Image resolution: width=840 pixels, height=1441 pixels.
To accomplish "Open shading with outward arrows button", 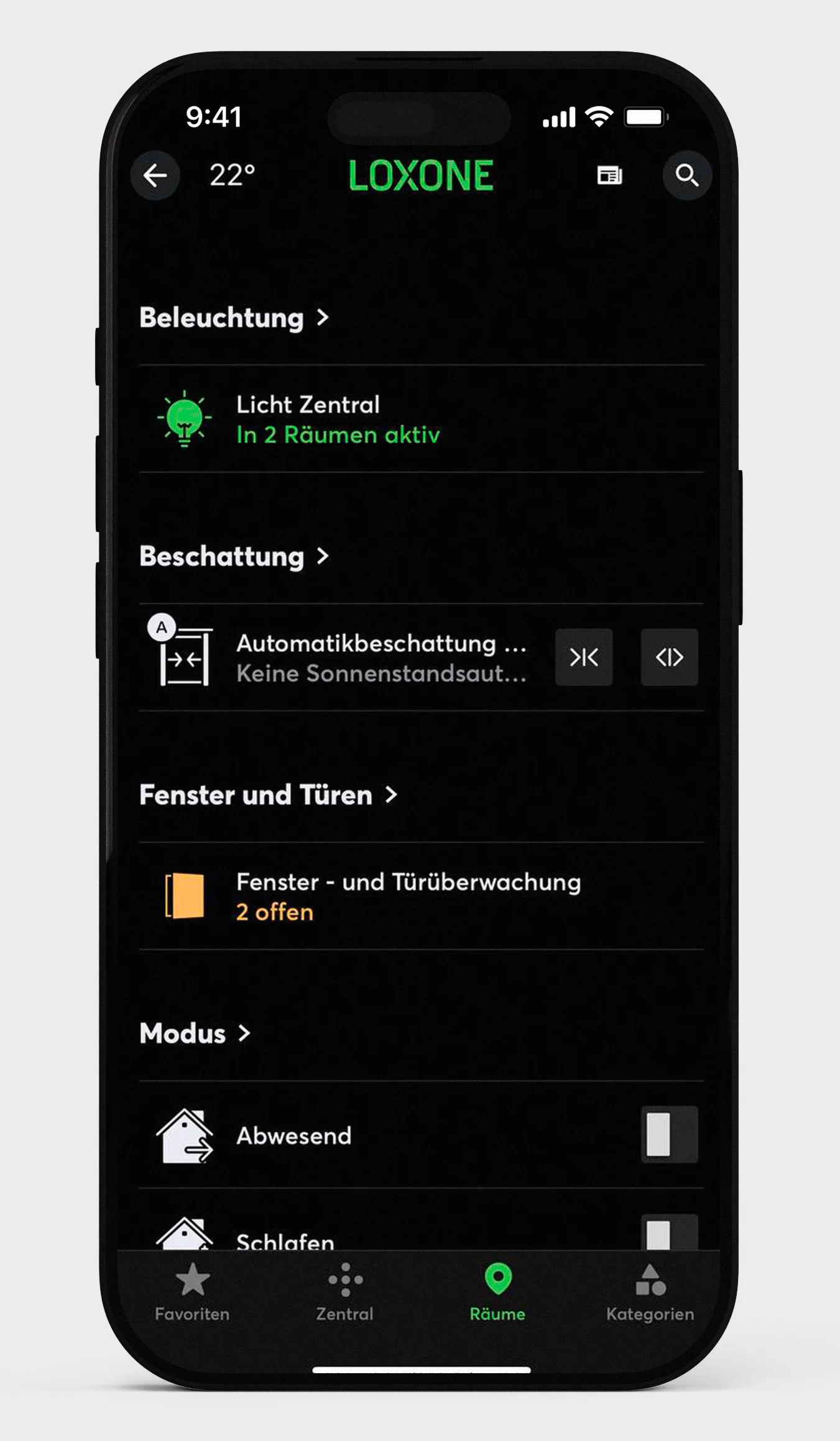I will 669,657.
